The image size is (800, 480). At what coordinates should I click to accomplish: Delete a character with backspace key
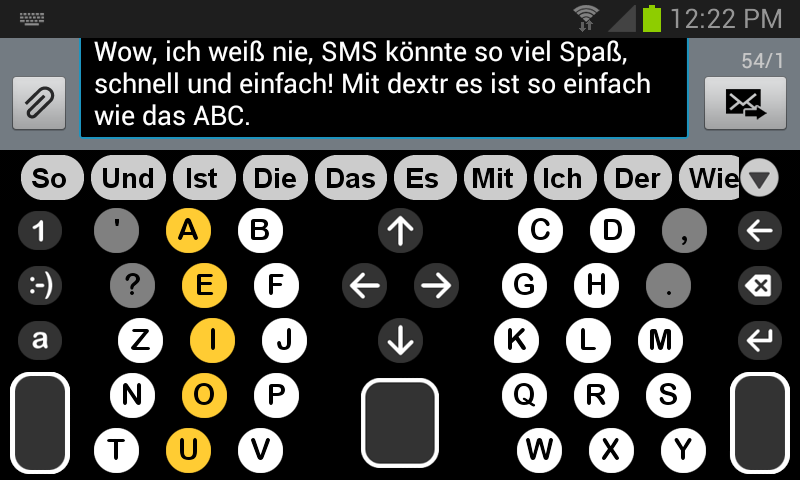tap(759, 287)
